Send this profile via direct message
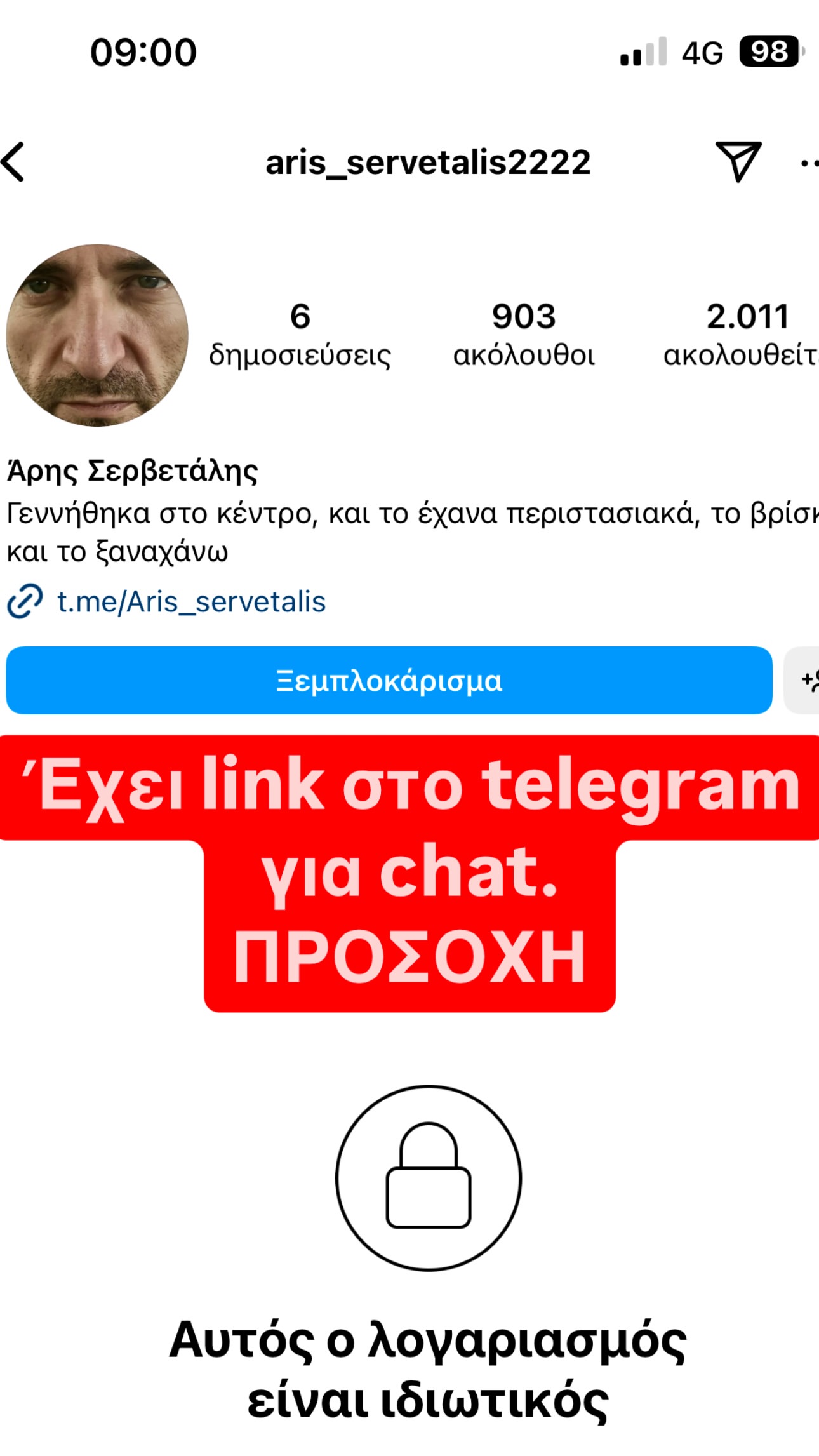Image resolution: width=819 pixels, height=1456 pixels. [738, 162]
